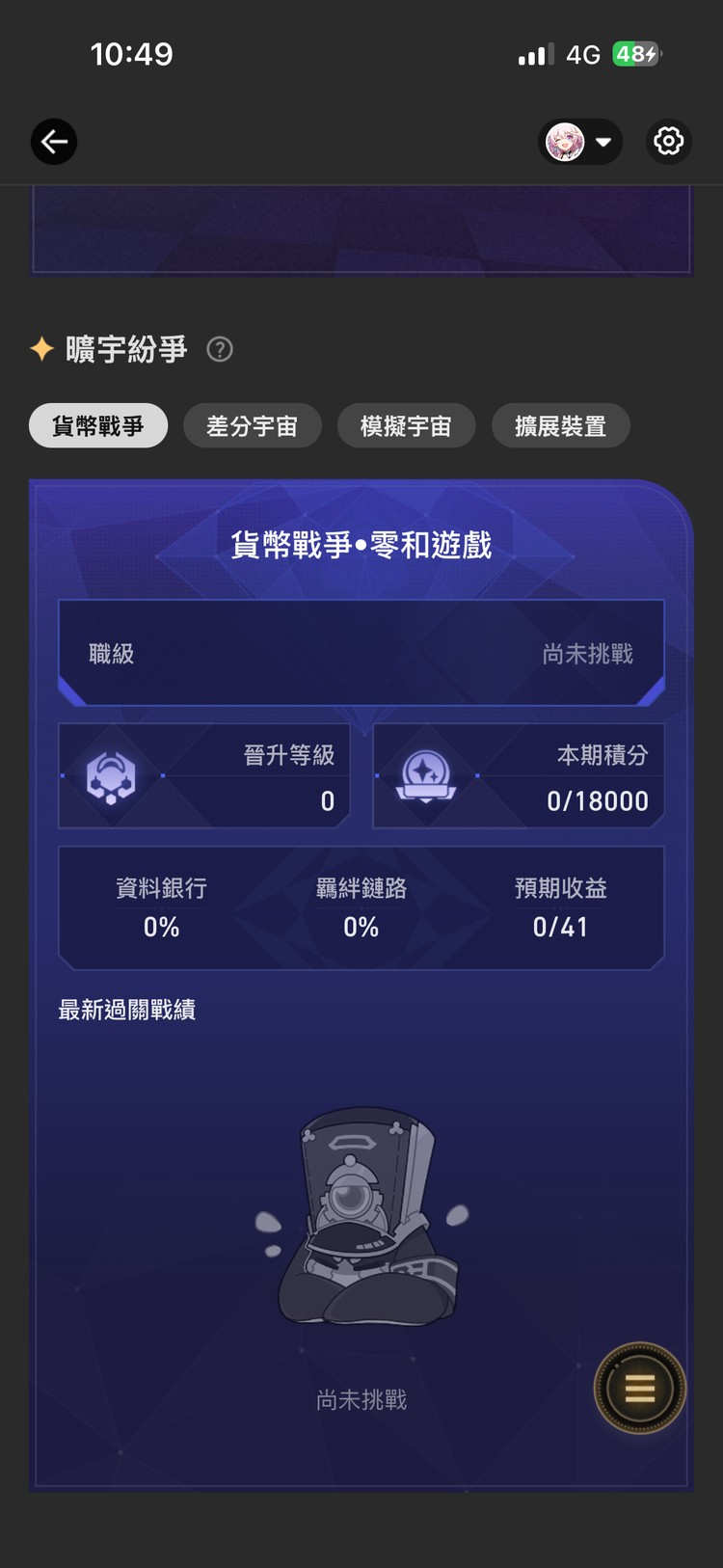Switch to the 差分宇宙 tab
The width and height of the screenshot is (723, 1568).
click(252, 425)
